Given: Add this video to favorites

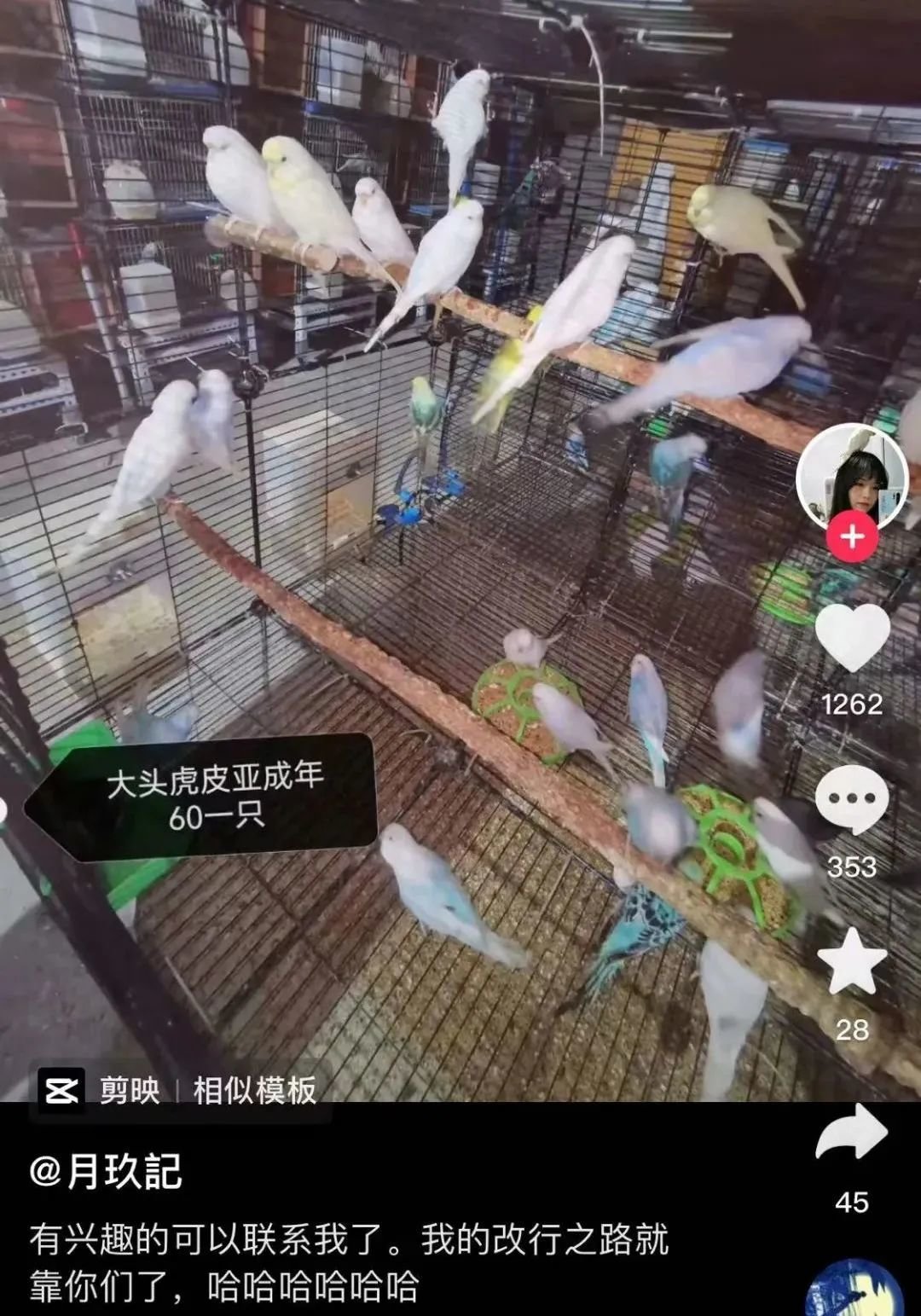Looking at the screenshot, I should (x=852, y=962).
